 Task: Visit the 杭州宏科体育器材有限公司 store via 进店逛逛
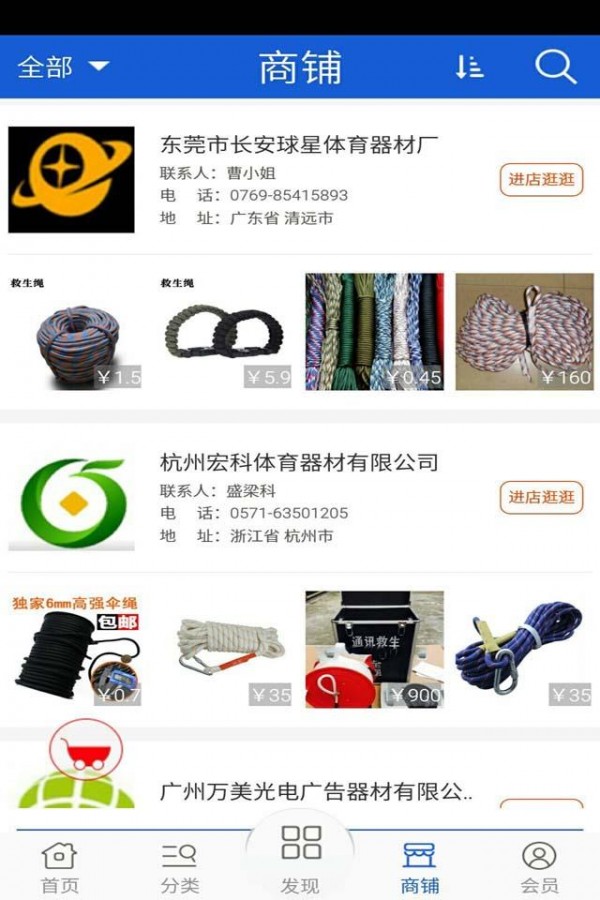point(541,497)
